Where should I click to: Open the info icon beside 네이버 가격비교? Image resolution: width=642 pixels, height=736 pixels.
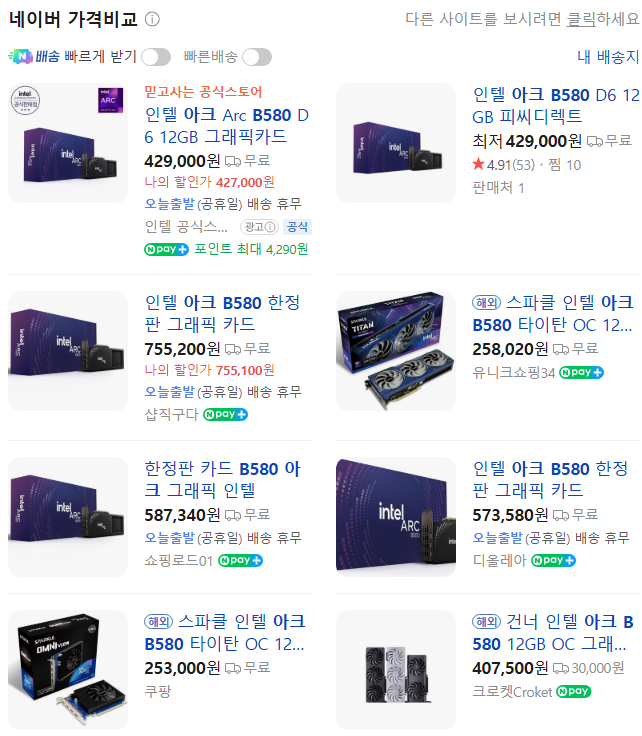[x=152, y=19]
